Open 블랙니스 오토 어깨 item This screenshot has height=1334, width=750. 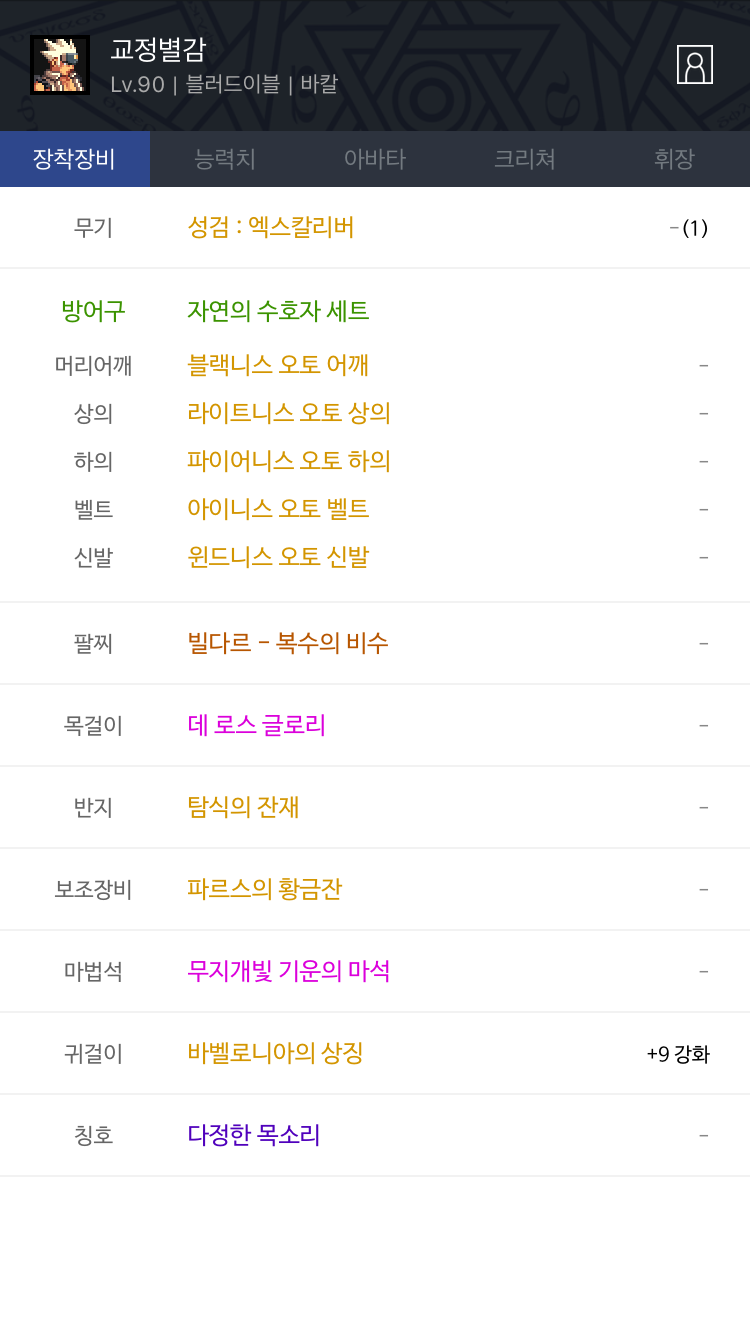[278, 365]
